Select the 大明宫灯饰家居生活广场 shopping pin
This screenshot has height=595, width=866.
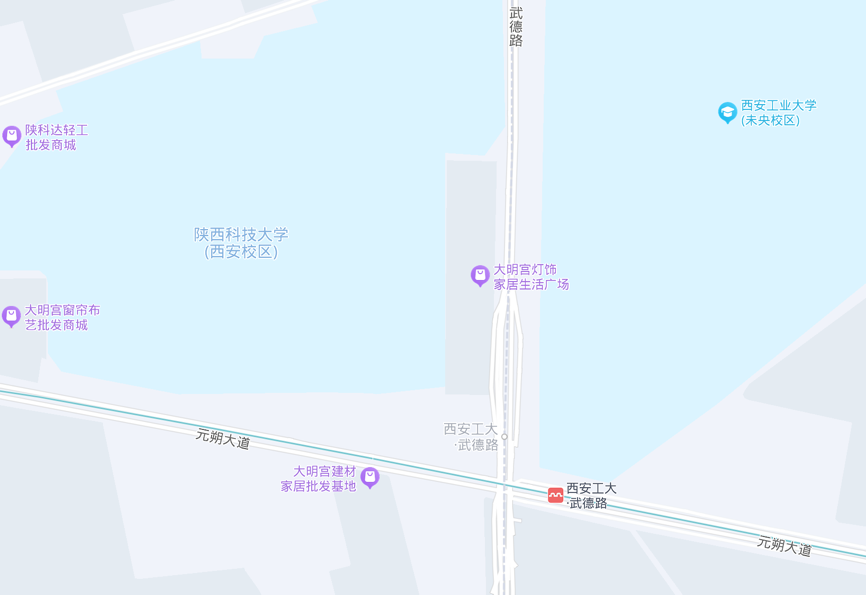(480, 275)
